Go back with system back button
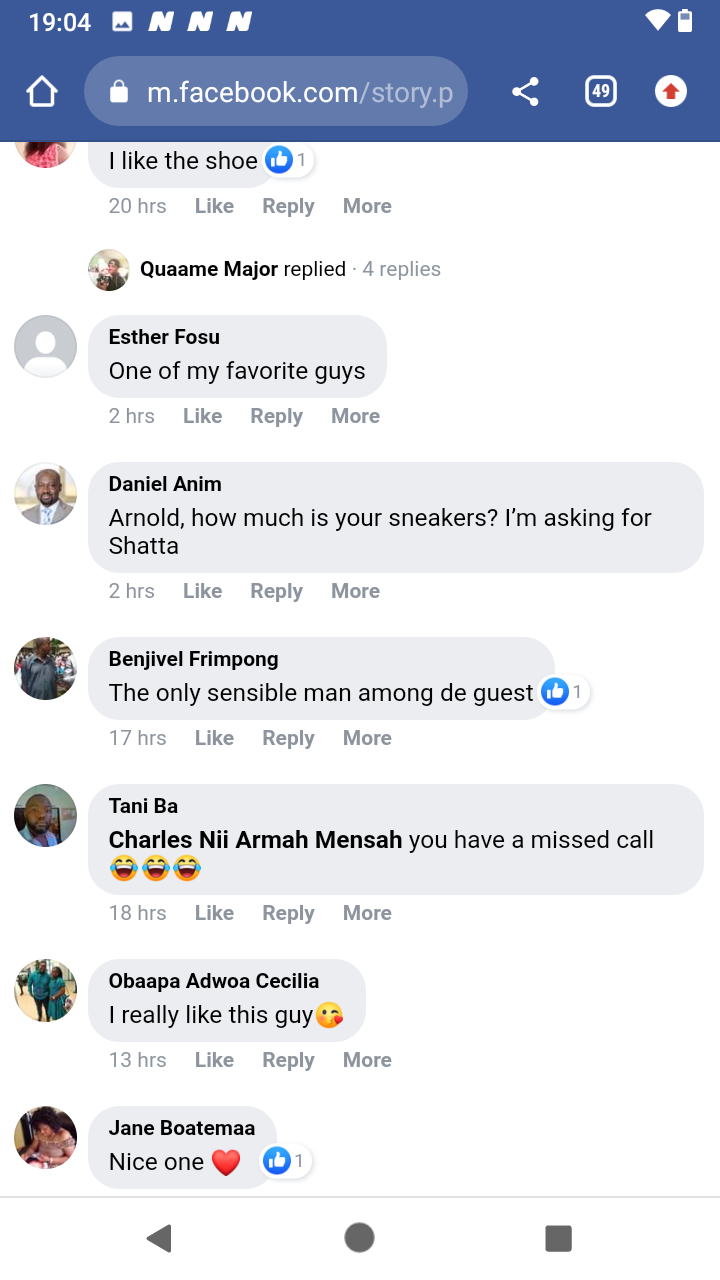The width and height of the screenshot is (720, 1280). coord(160,1238)
